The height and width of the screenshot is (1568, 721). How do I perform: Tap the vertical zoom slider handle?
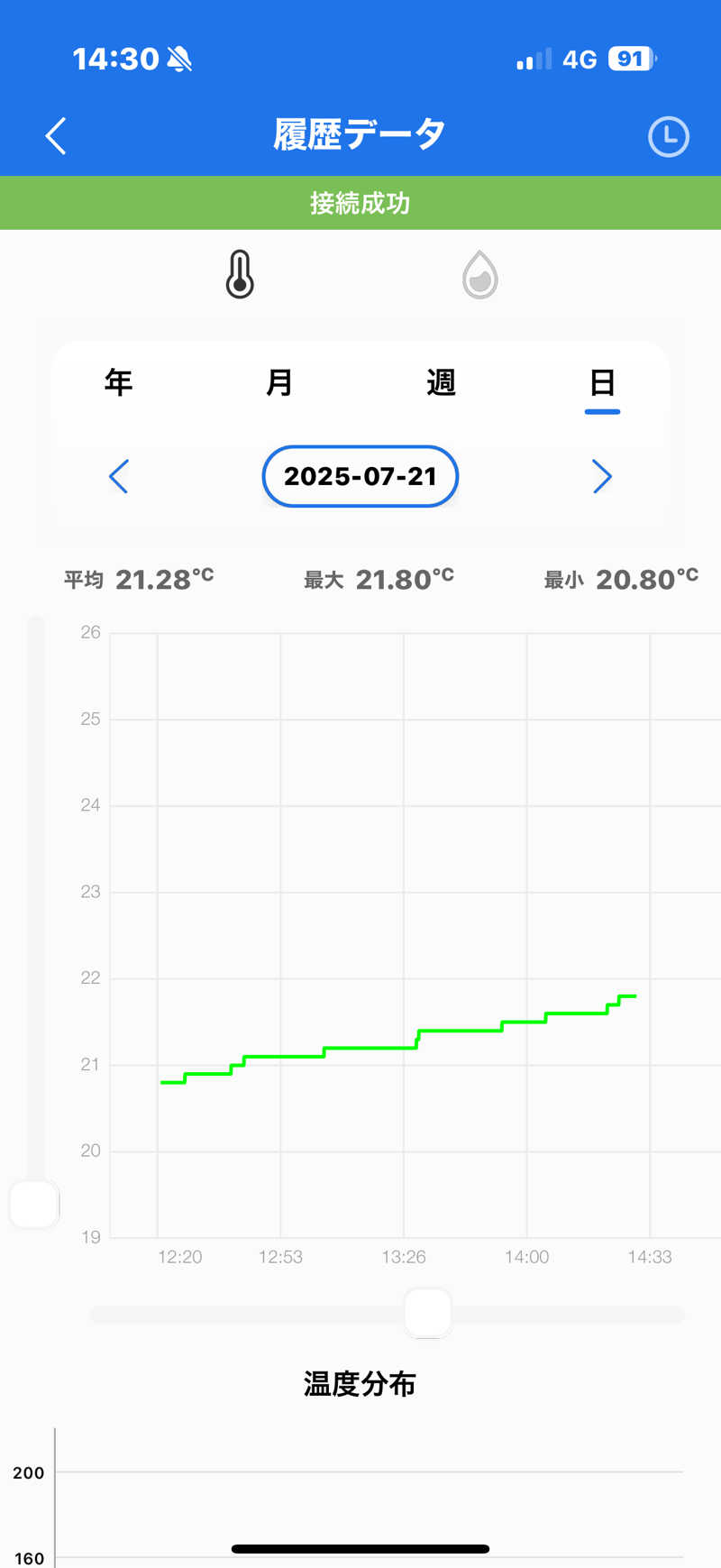pos(34,1204)
